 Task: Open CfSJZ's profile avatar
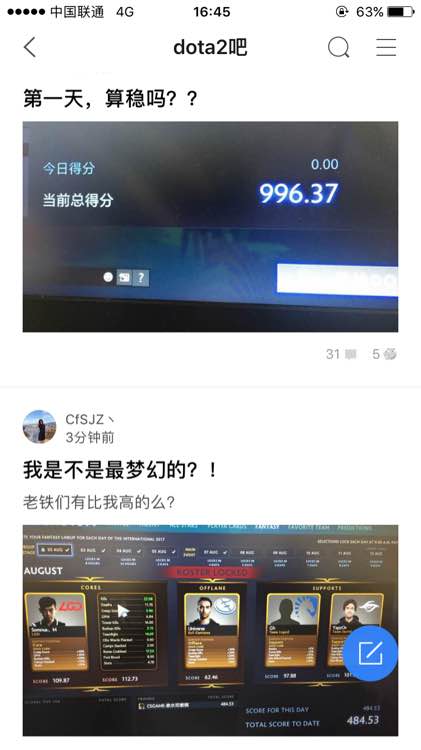tap(39, 427)
